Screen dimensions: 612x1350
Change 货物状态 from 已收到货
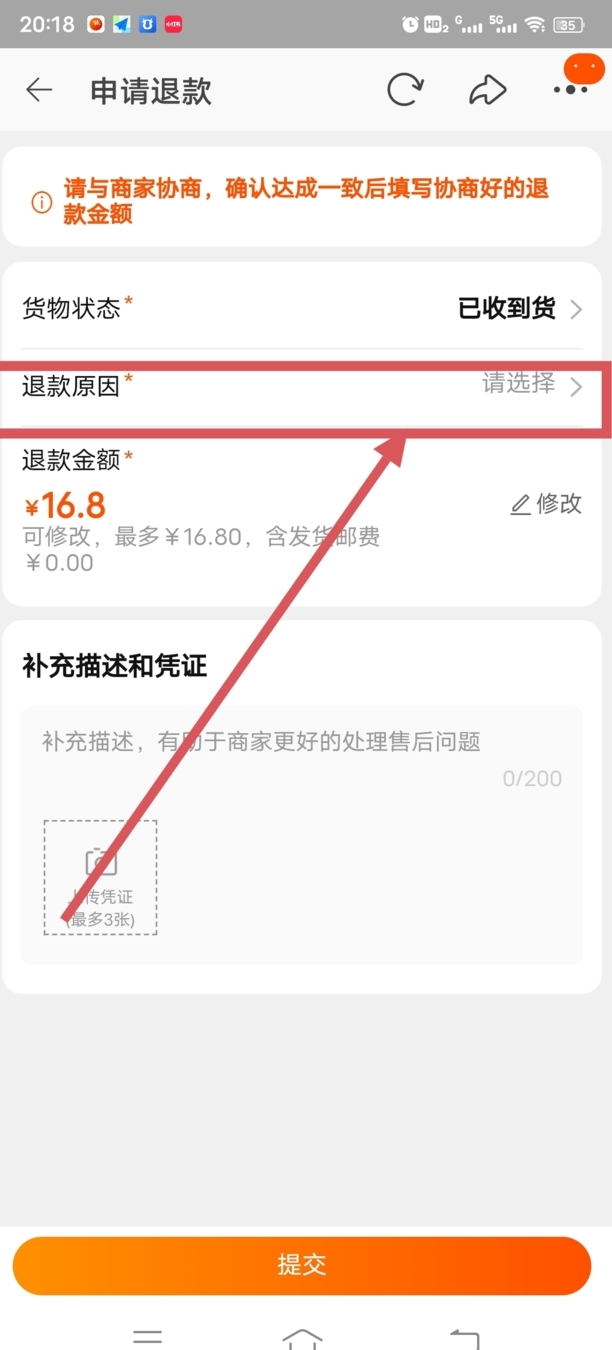(x=520, y=309)
